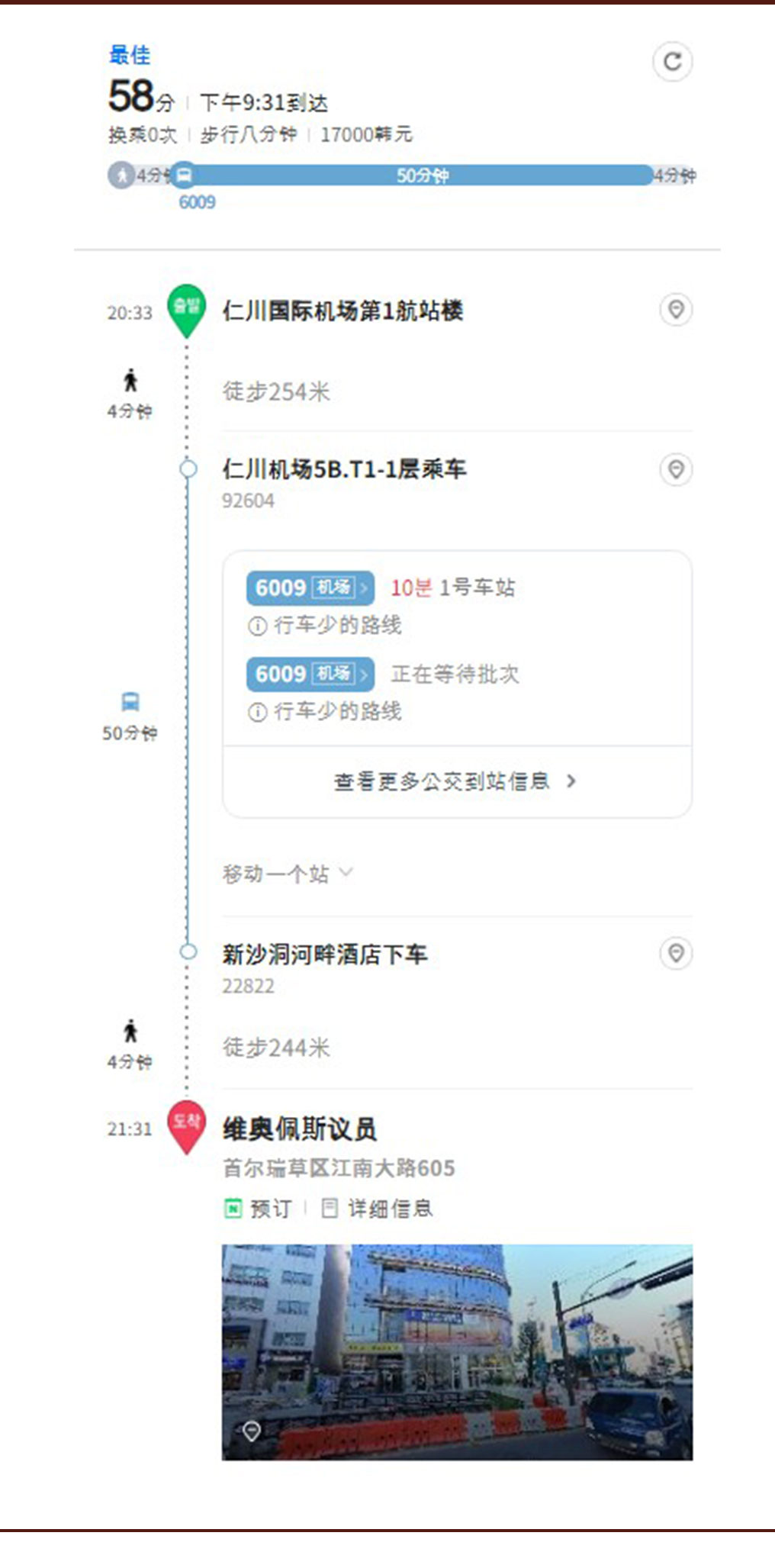775x1568 pixels.
Task: Open 详细信息 for the destination
Action: (x=378, y=1209)
